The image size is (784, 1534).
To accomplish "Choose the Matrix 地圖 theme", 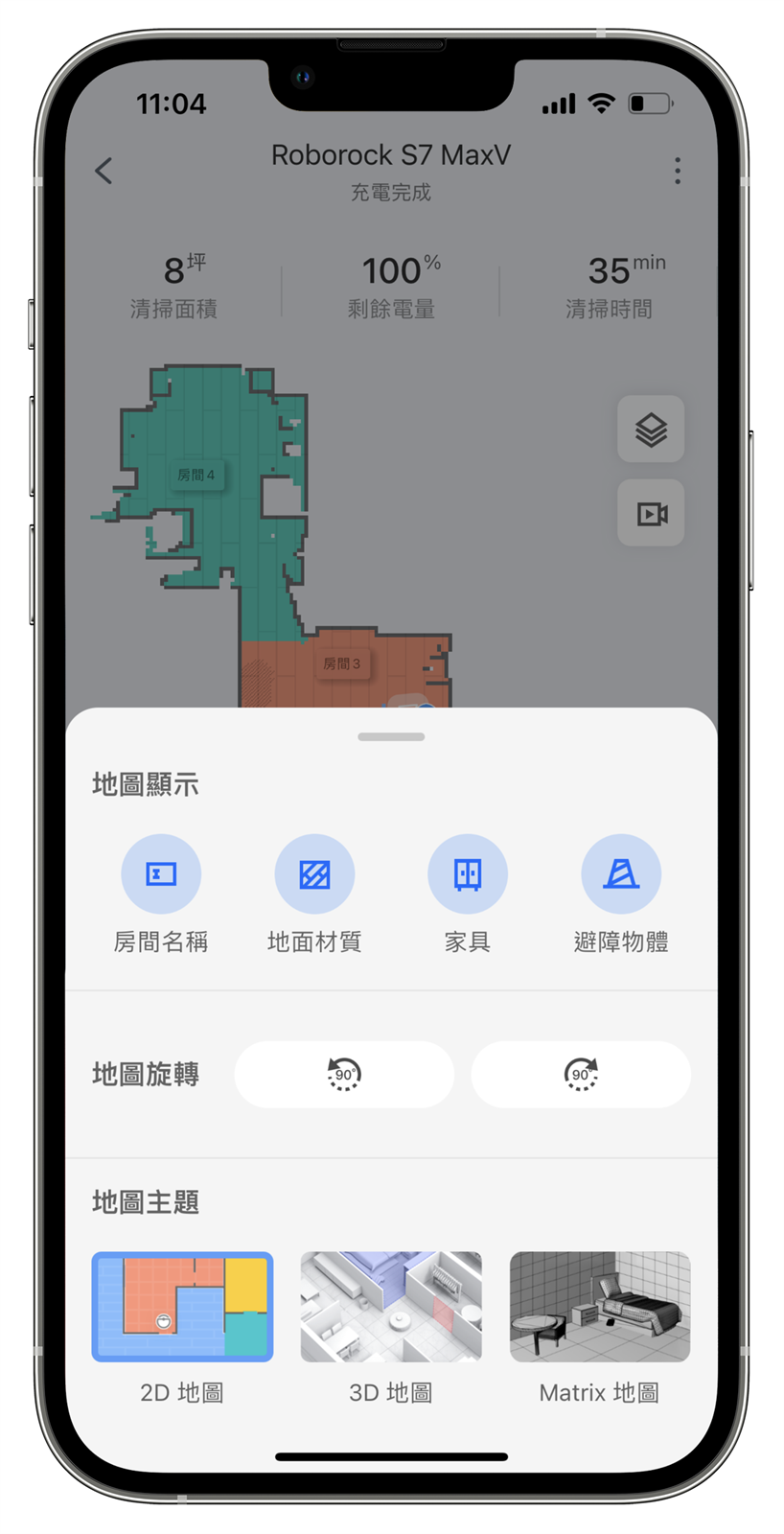I will click(600, 1307).
